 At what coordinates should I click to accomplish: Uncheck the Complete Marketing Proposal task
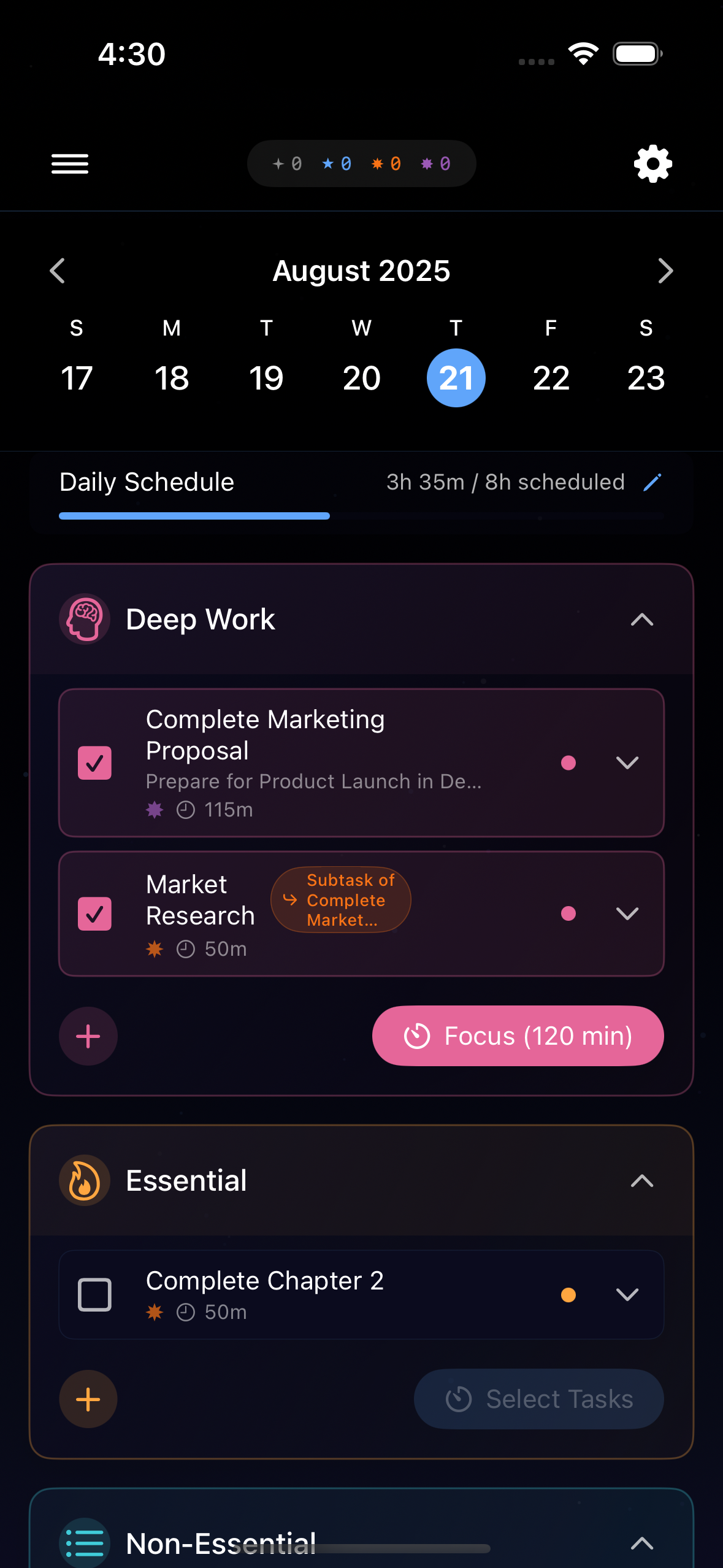click(94, 763)
